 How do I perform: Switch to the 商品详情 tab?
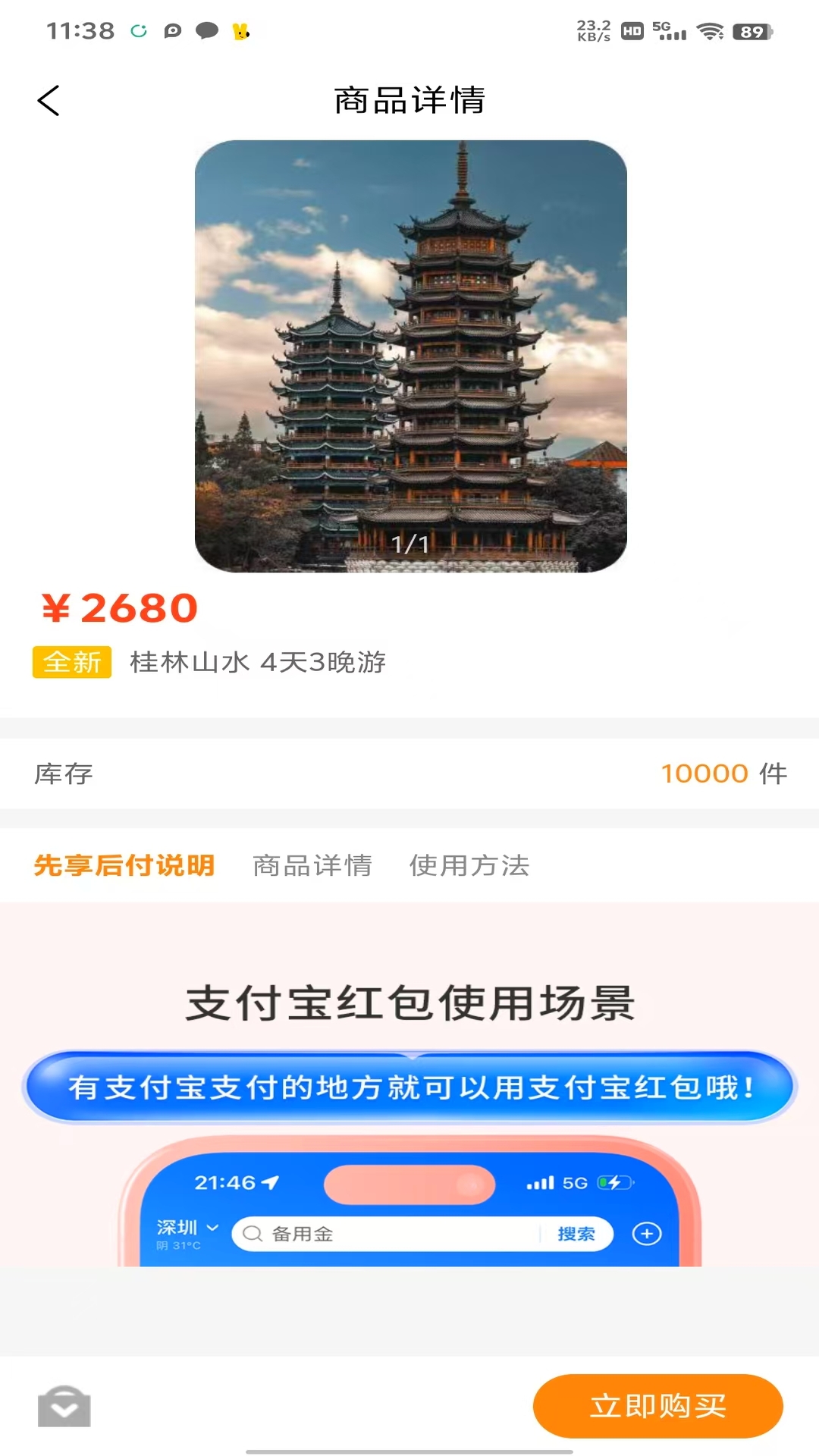coord(312,865)
